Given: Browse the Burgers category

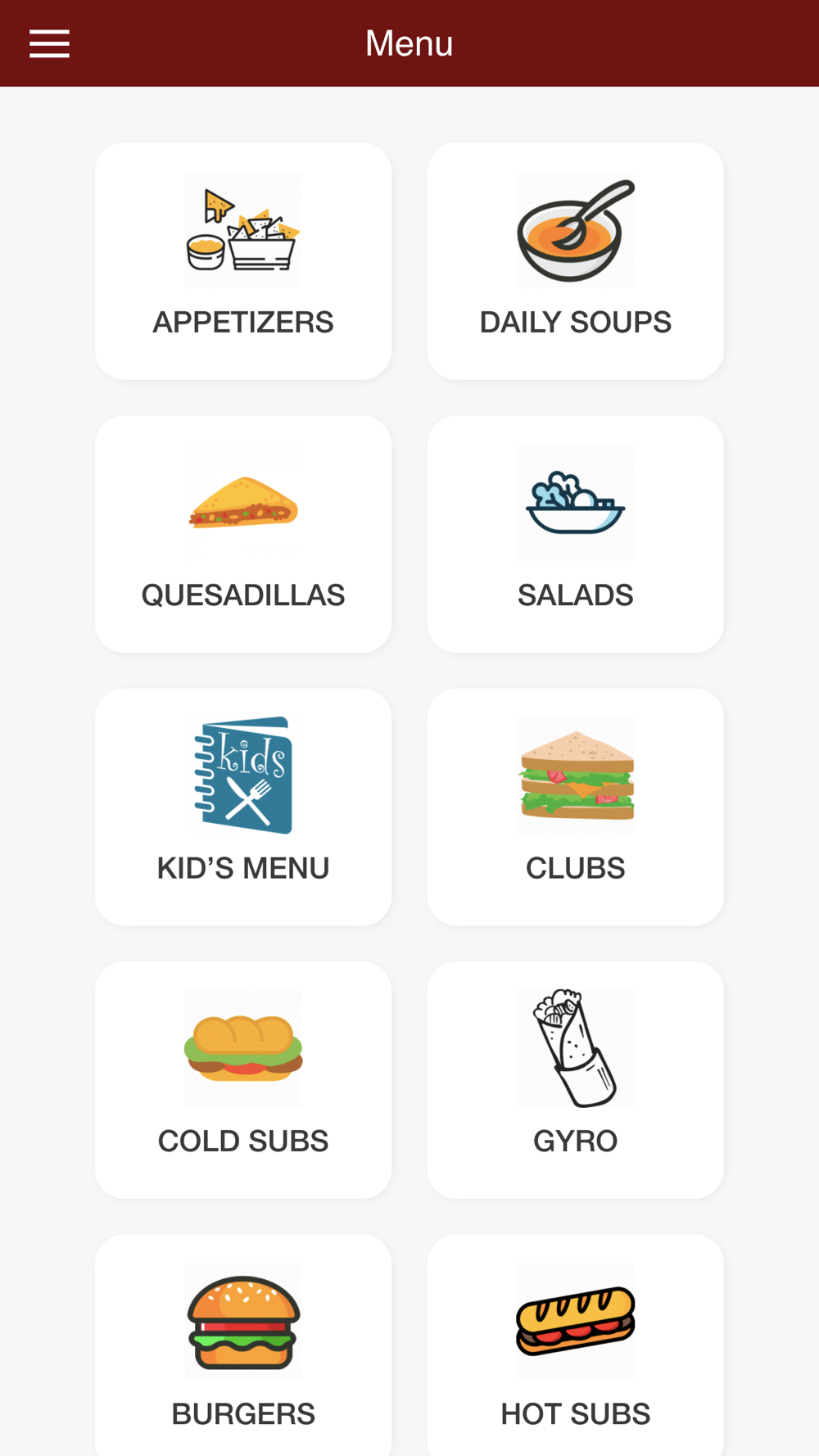Looking at the screenshot, I should [x=243, y=1345].
